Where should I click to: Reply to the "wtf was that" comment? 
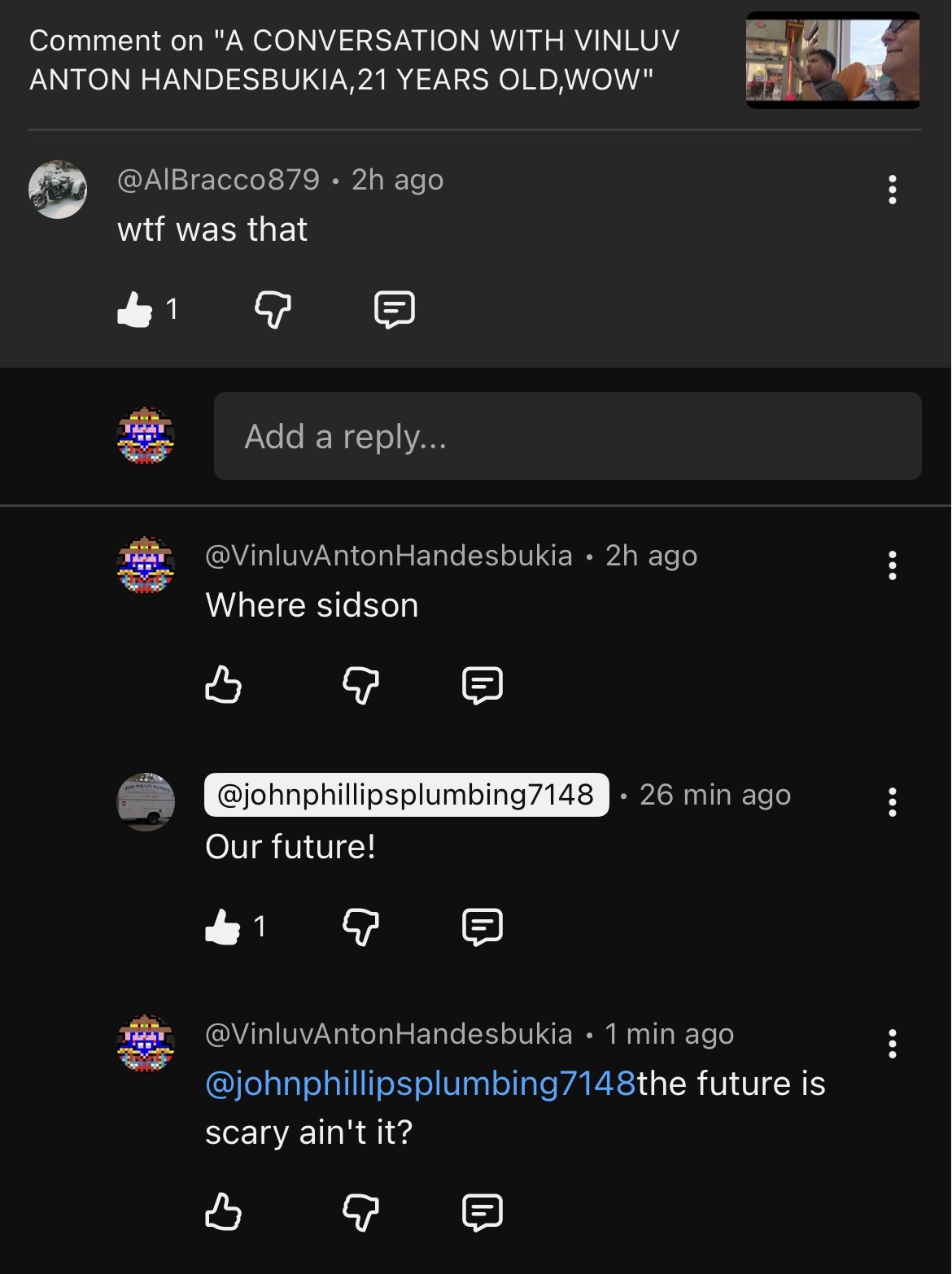395,310
